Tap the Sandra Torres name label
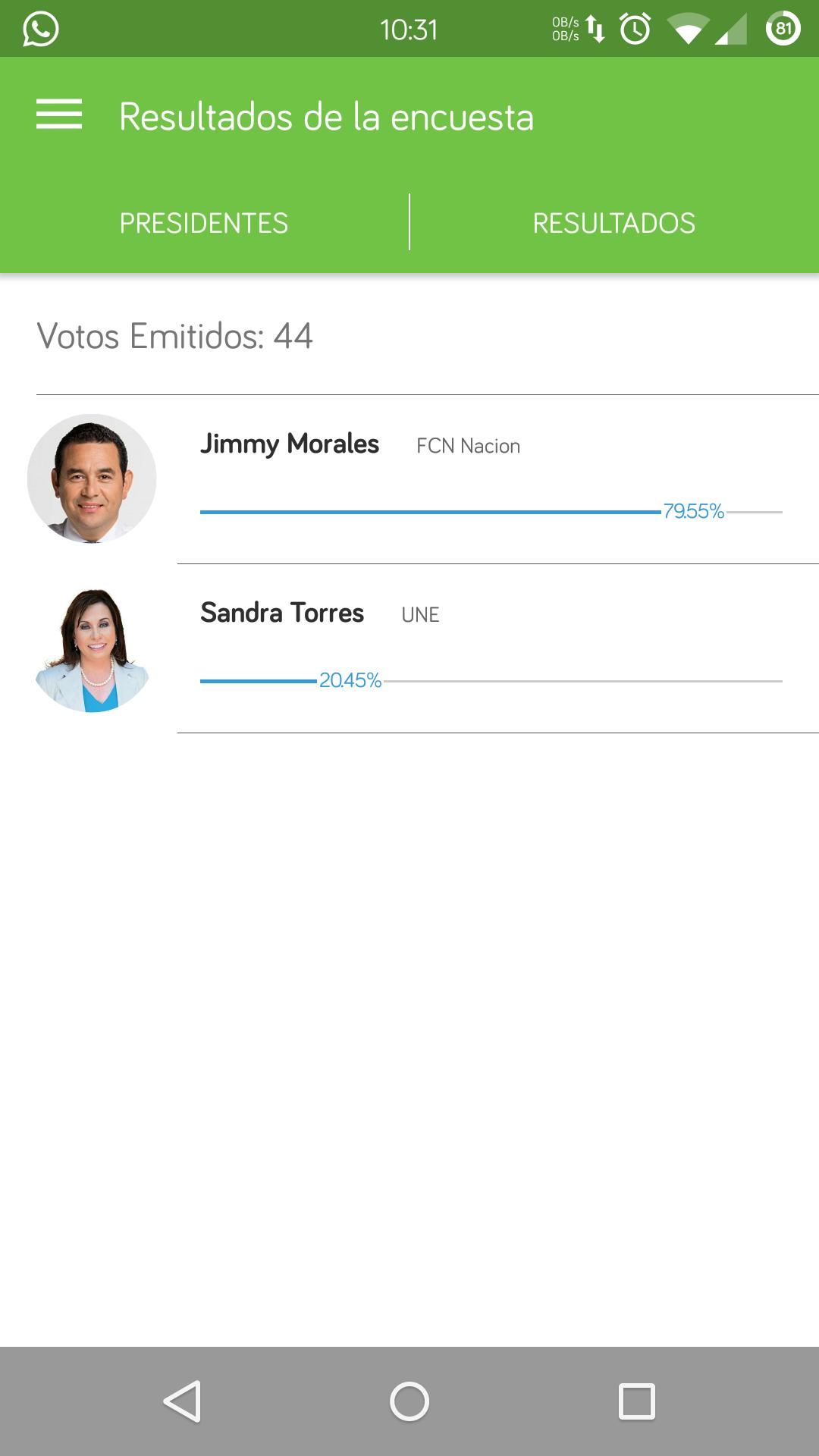Image resolution: width=819 pixels, height=1456 pixels. pyautogui.click(x=282, y=613)
